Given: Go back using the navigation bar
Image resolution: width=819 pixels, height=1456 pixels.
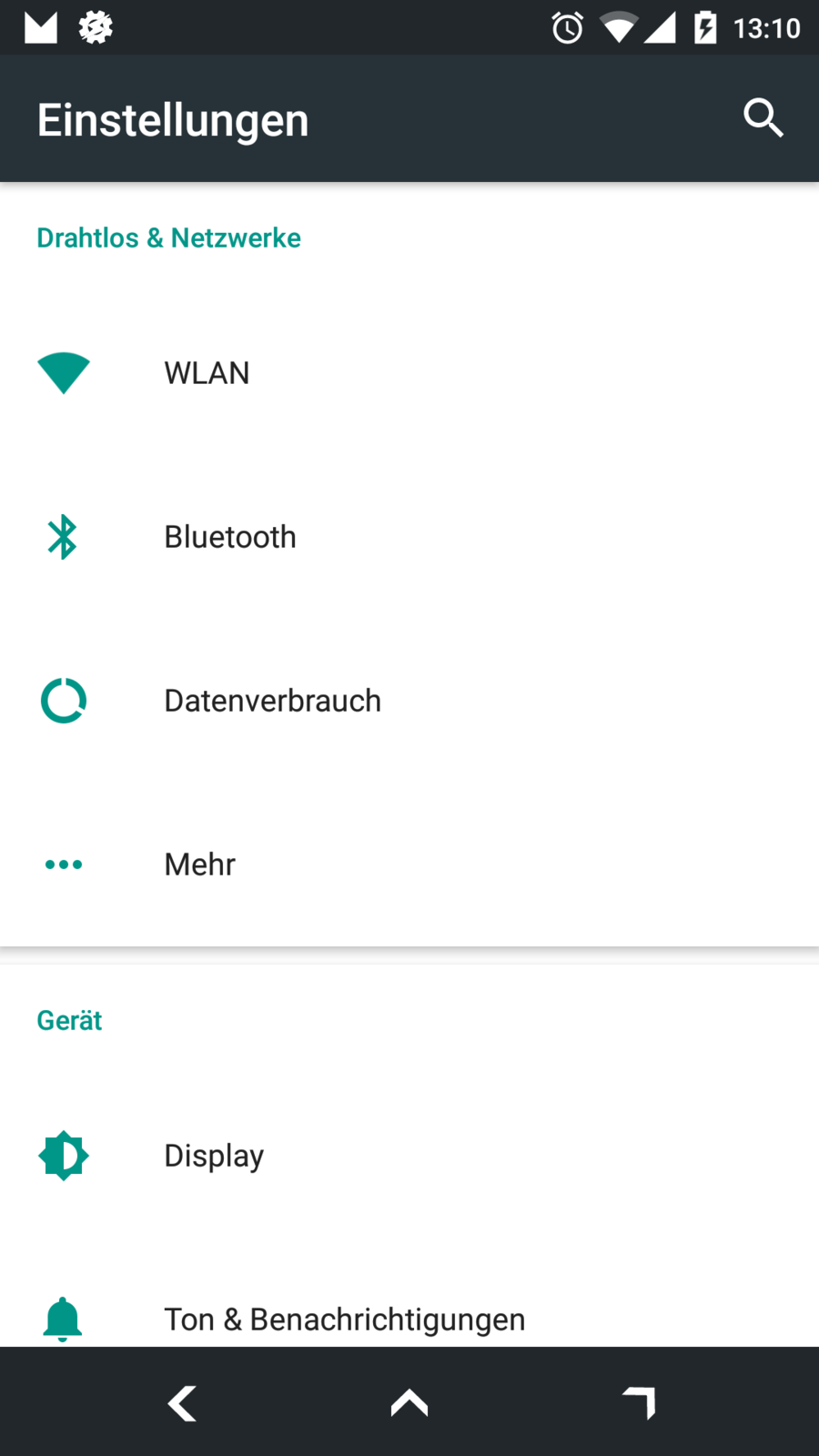Looking at the screenshot, I should point(182,1402).
